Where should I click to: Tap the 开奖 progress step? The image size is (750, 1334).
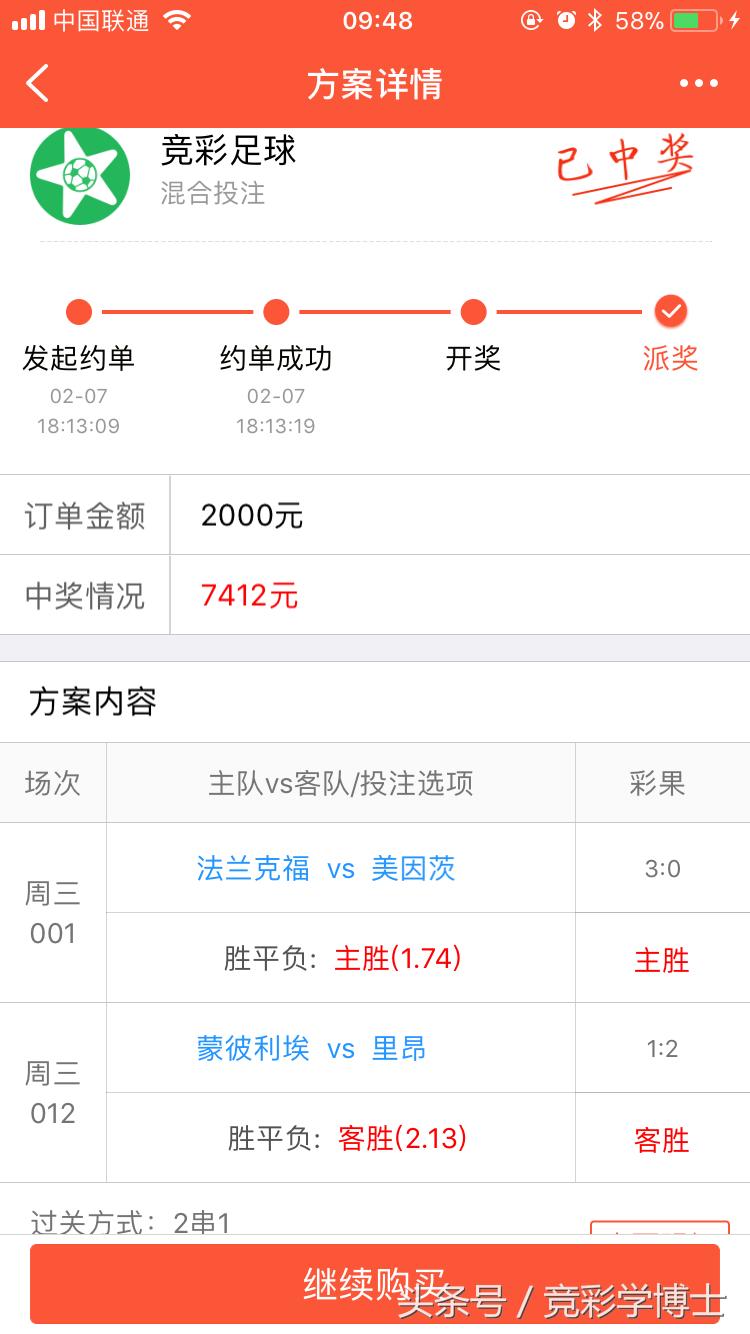(x=472, y=312)
